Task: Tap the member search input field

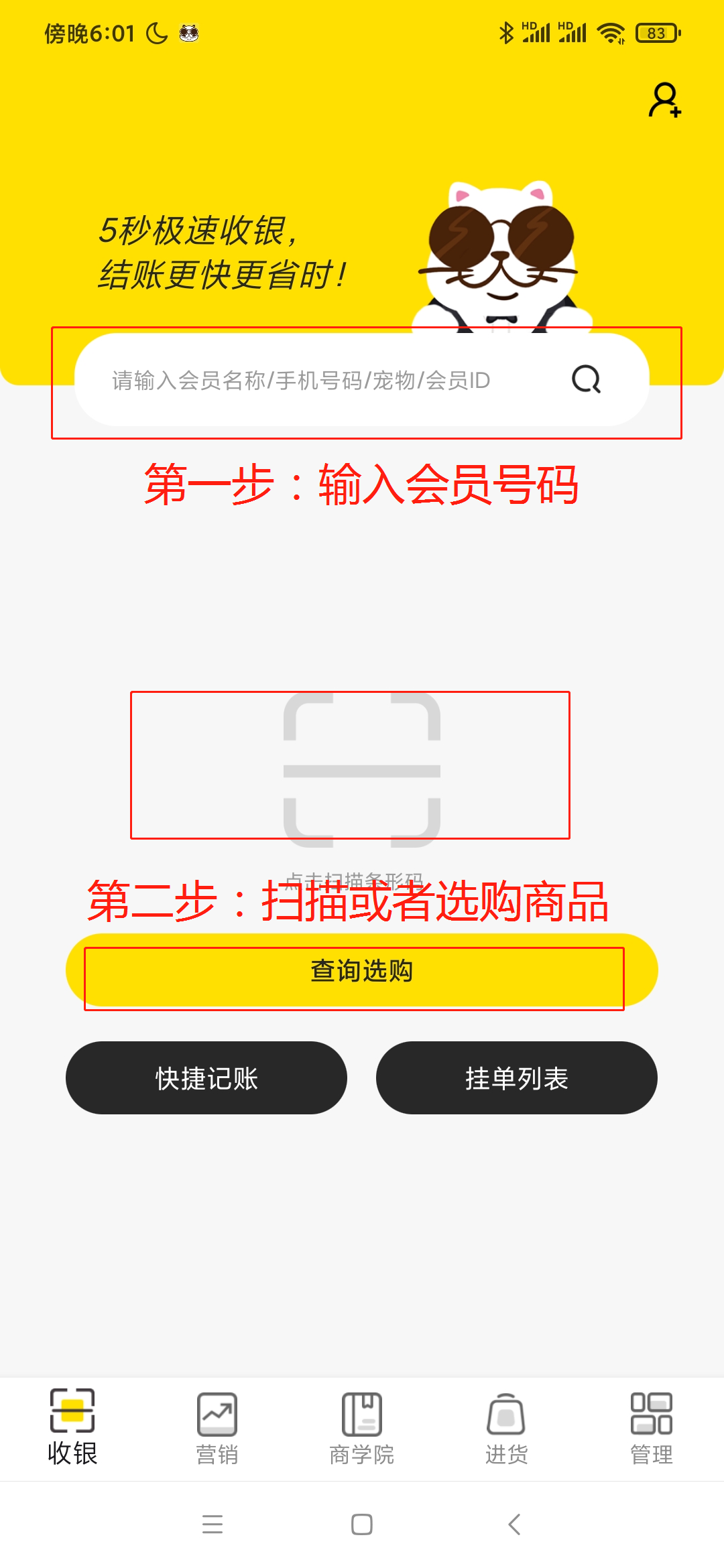Action: point(322,381)
